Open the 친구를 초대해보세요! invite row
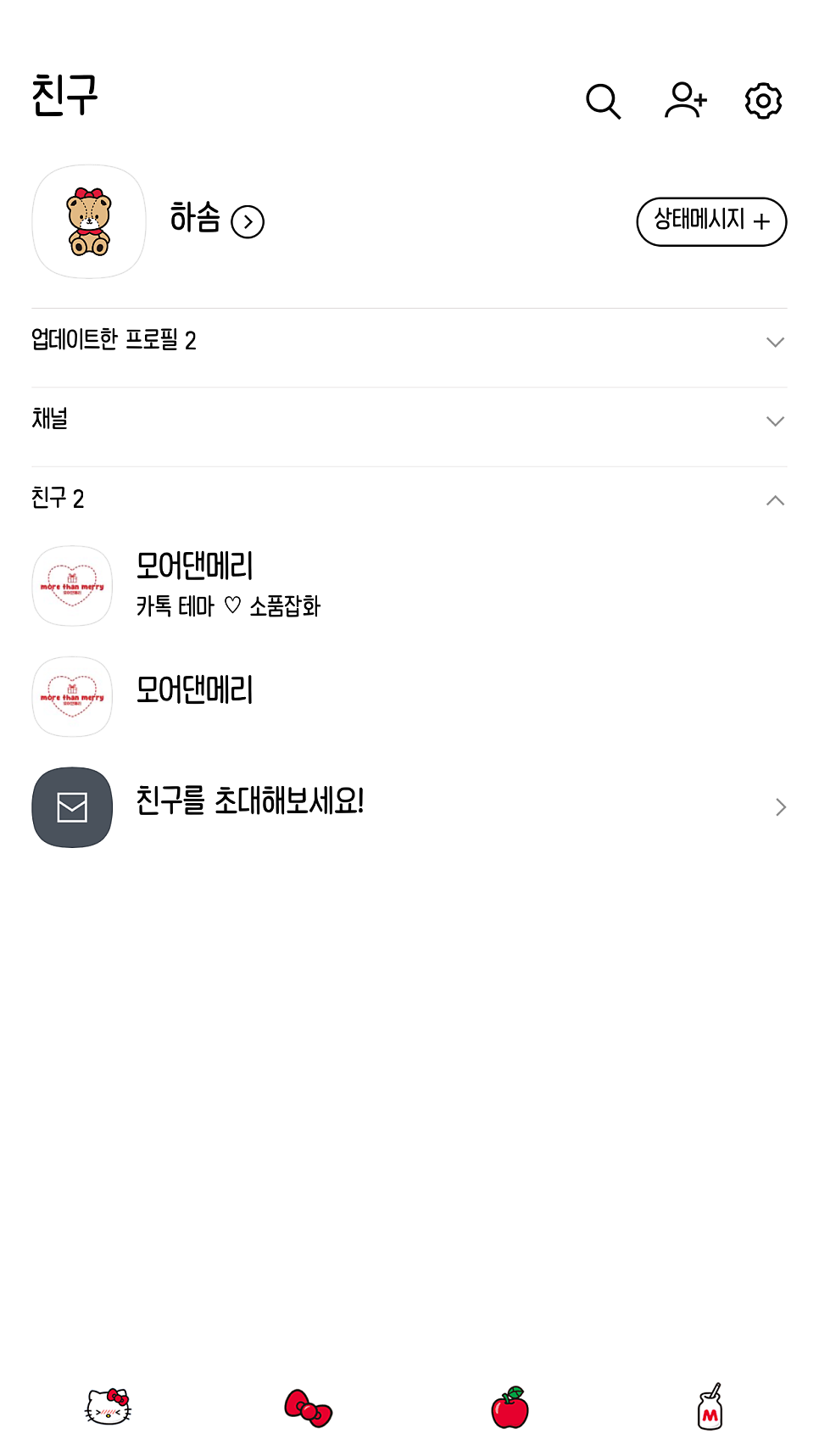Viewport: 819px width, 1456px height. coord(409,807)
